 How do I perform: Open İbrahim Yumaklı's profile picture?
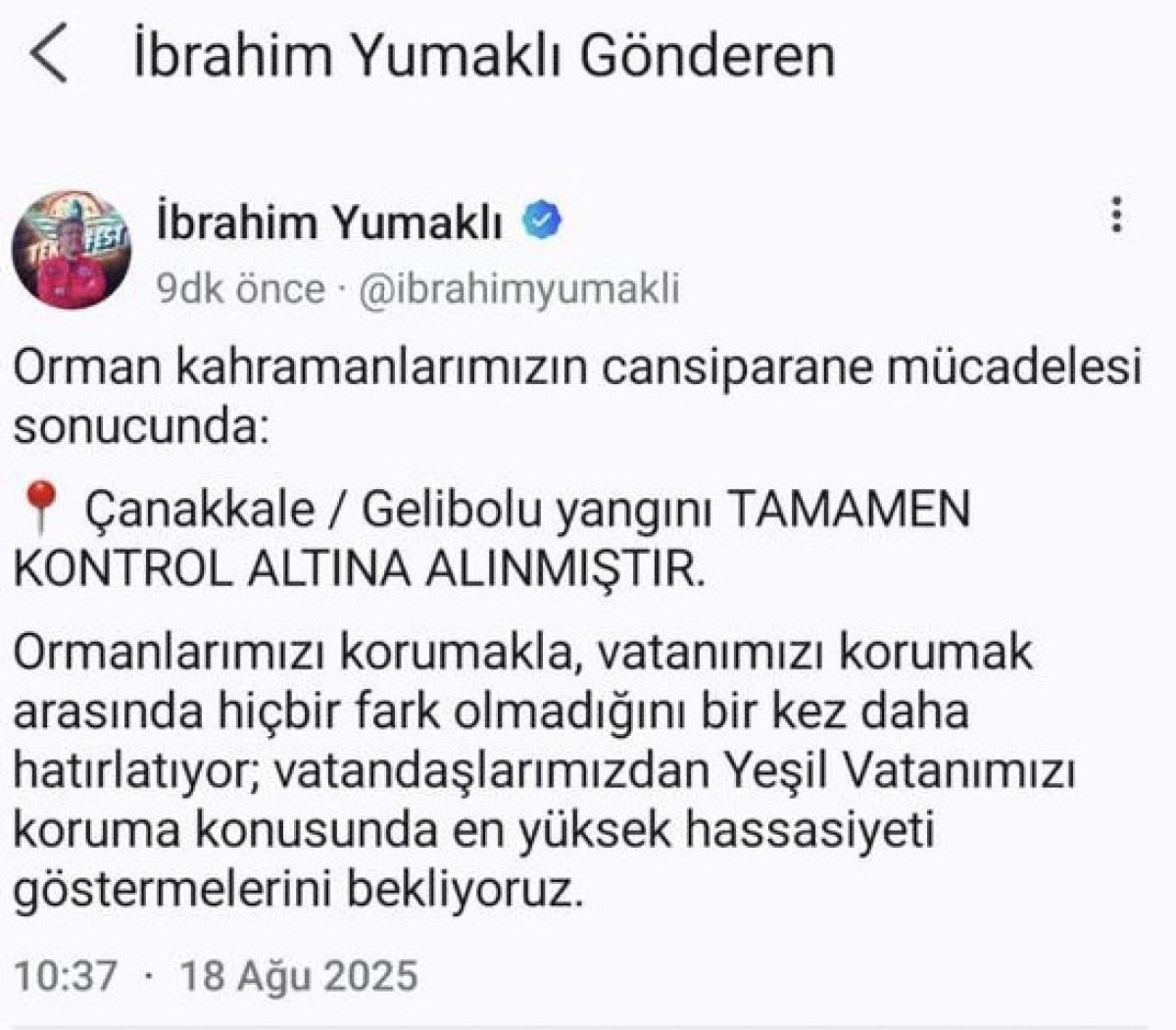(72, 251)
